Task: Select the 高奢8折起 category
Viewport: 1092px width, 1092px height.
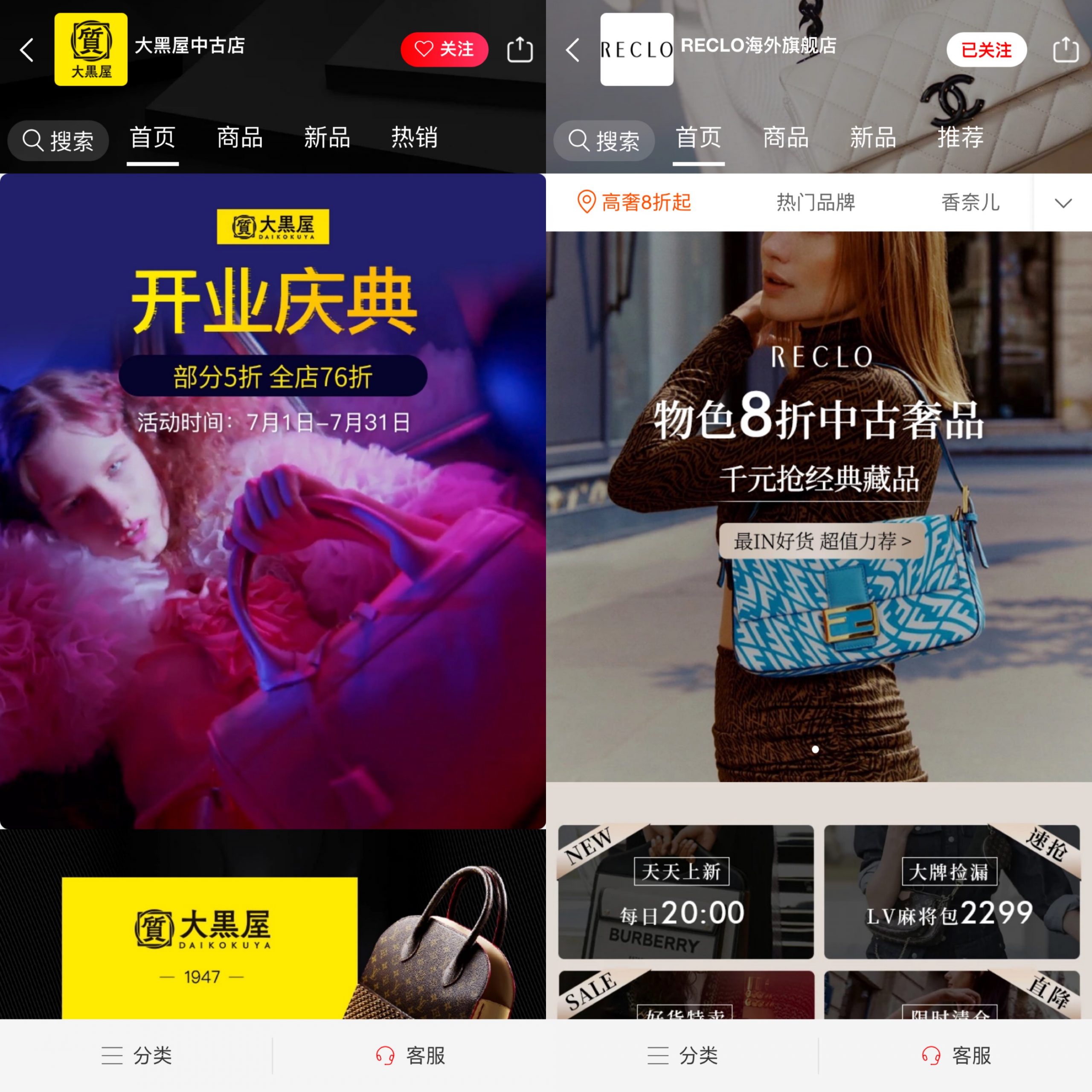Action: coord(634,202)
